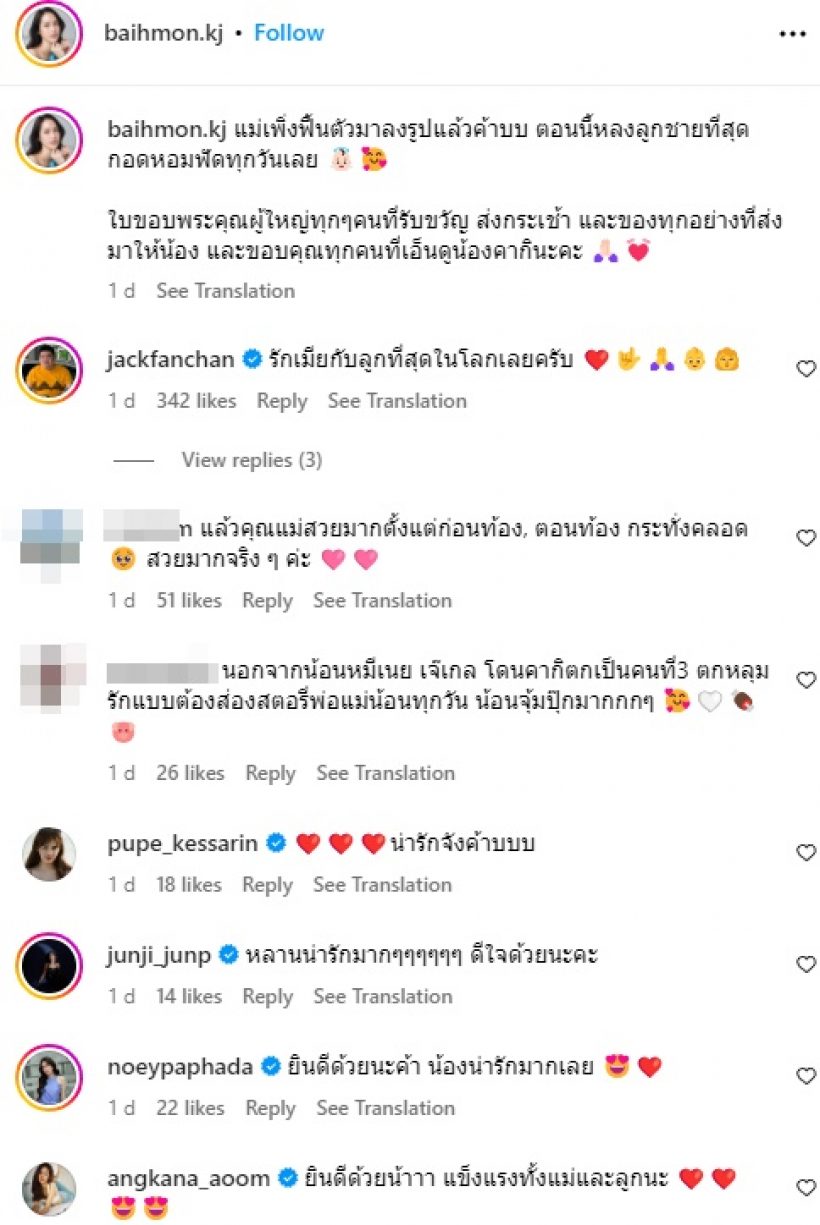Like noeypaphada's comment
820x1225 pixels.
(x=805, y=1076)
